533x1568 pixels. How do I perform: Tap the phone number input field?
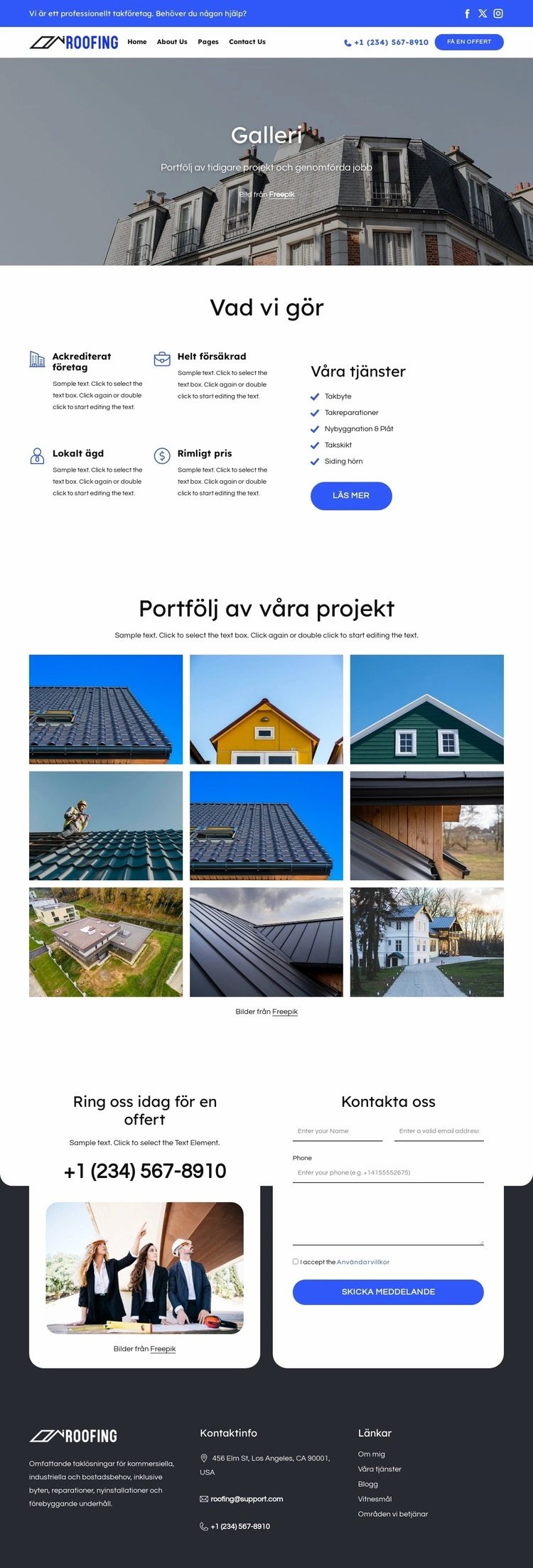[388, 1172]
